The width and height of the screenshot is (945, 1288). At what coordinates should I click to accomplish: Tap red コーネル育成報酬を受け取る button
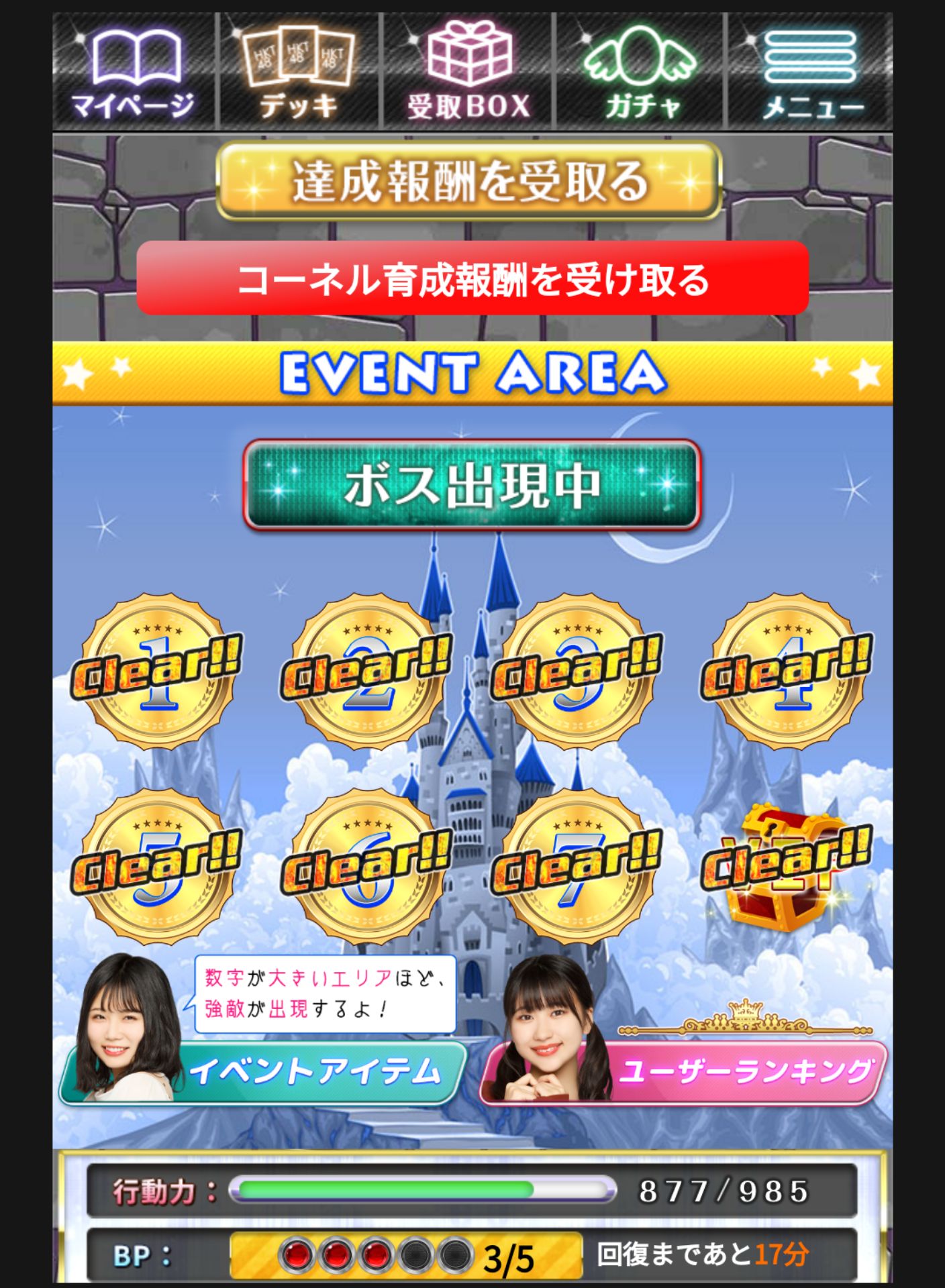472,278
